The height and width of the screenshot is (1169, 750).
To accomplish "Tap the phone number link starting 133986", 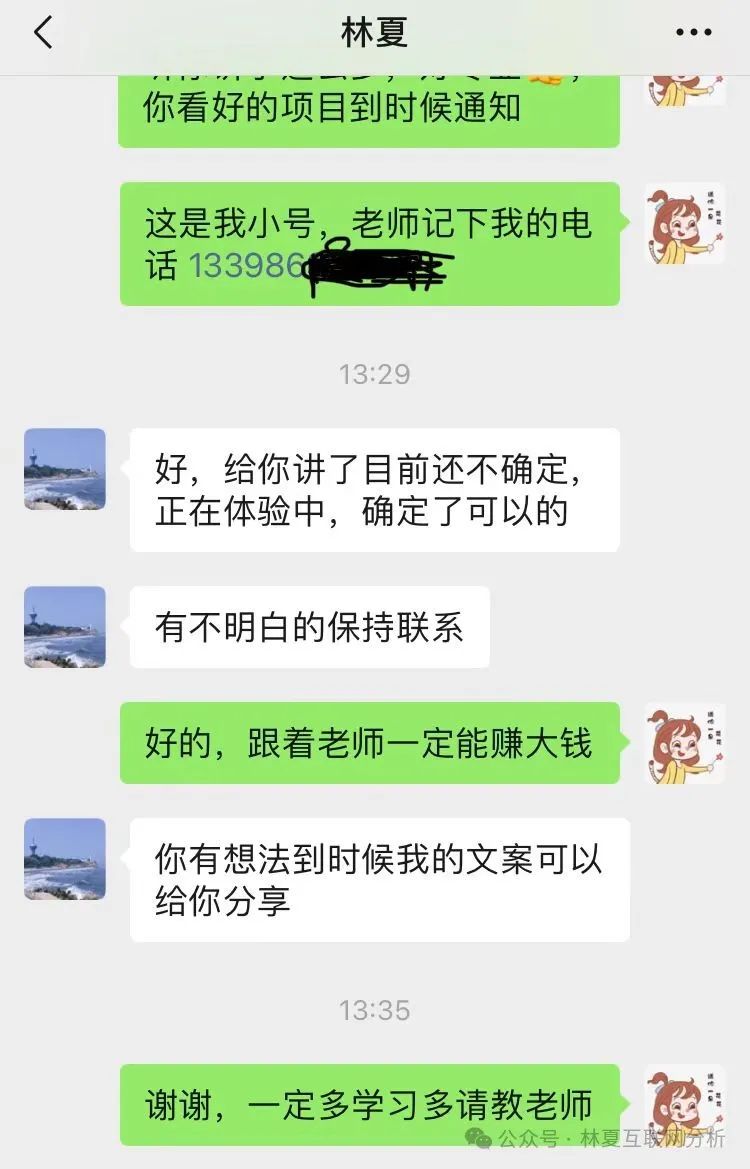I will pyautogui.click(x=246, y=265).
